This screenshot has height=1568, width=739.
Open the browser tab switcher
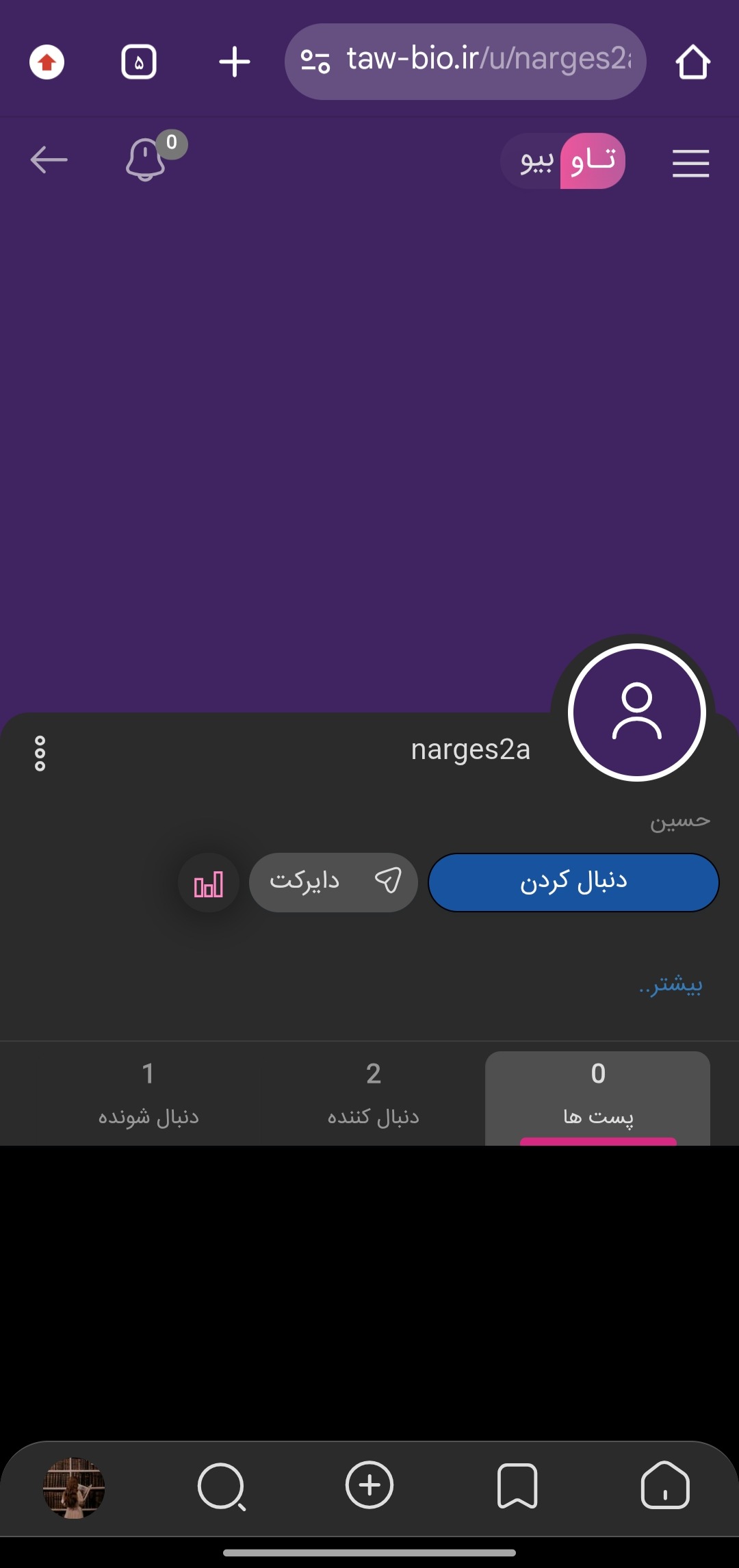pos(139,62)
